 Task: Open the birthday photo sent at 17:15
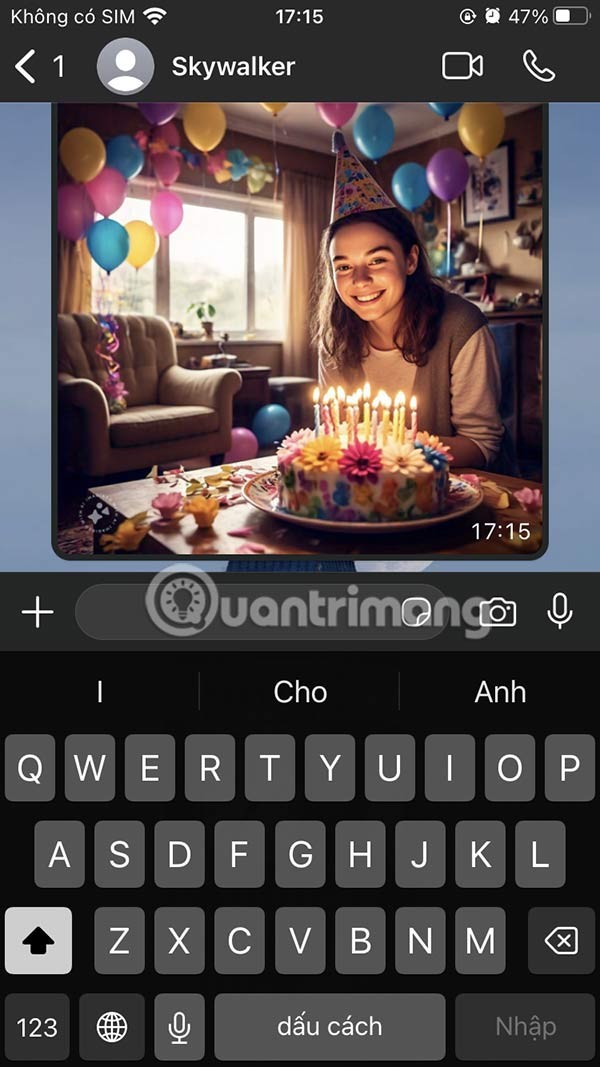pos(299,329)
